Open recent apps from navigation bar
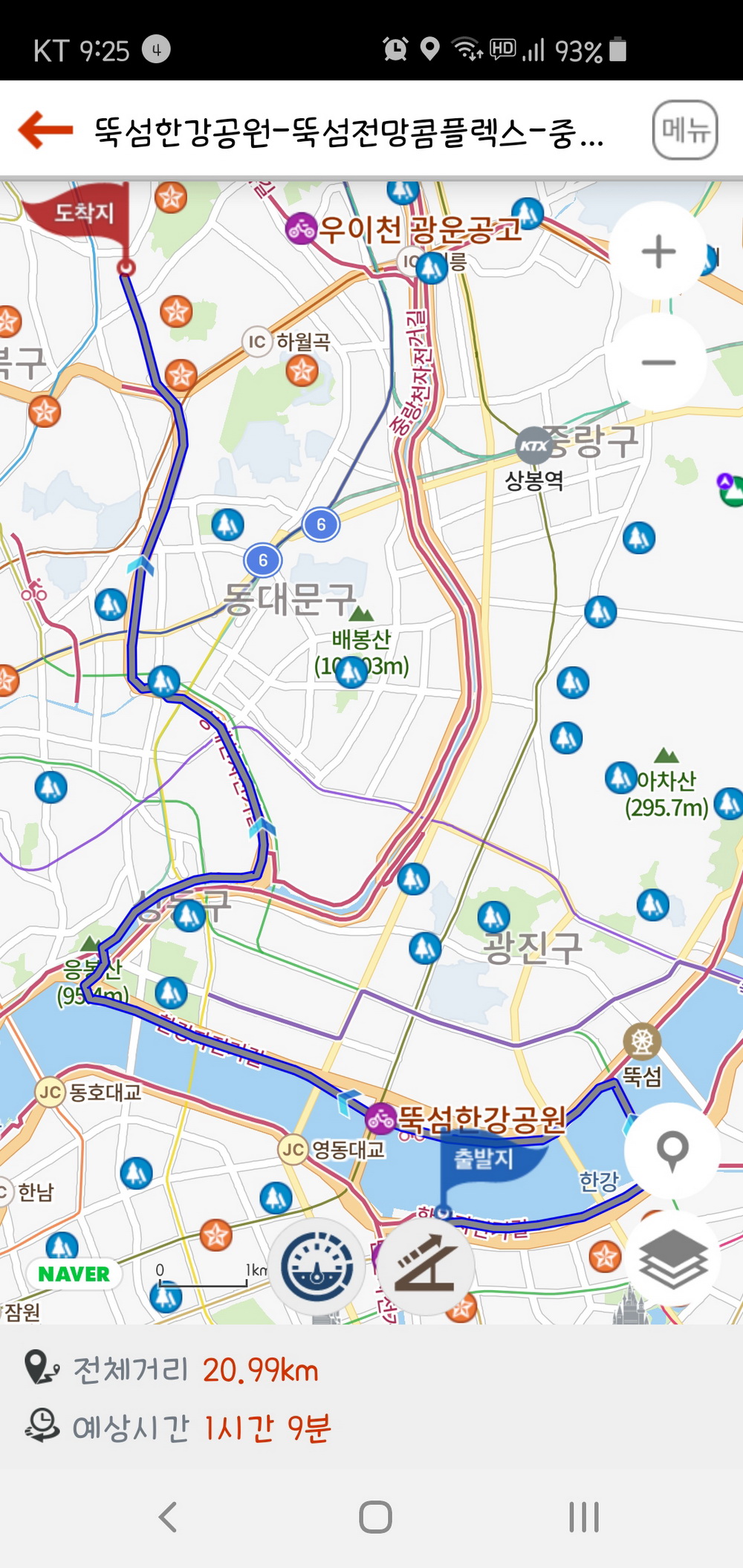Image resolution: width=743 pixels, height=1568 pixels. tap(584, 1517)
